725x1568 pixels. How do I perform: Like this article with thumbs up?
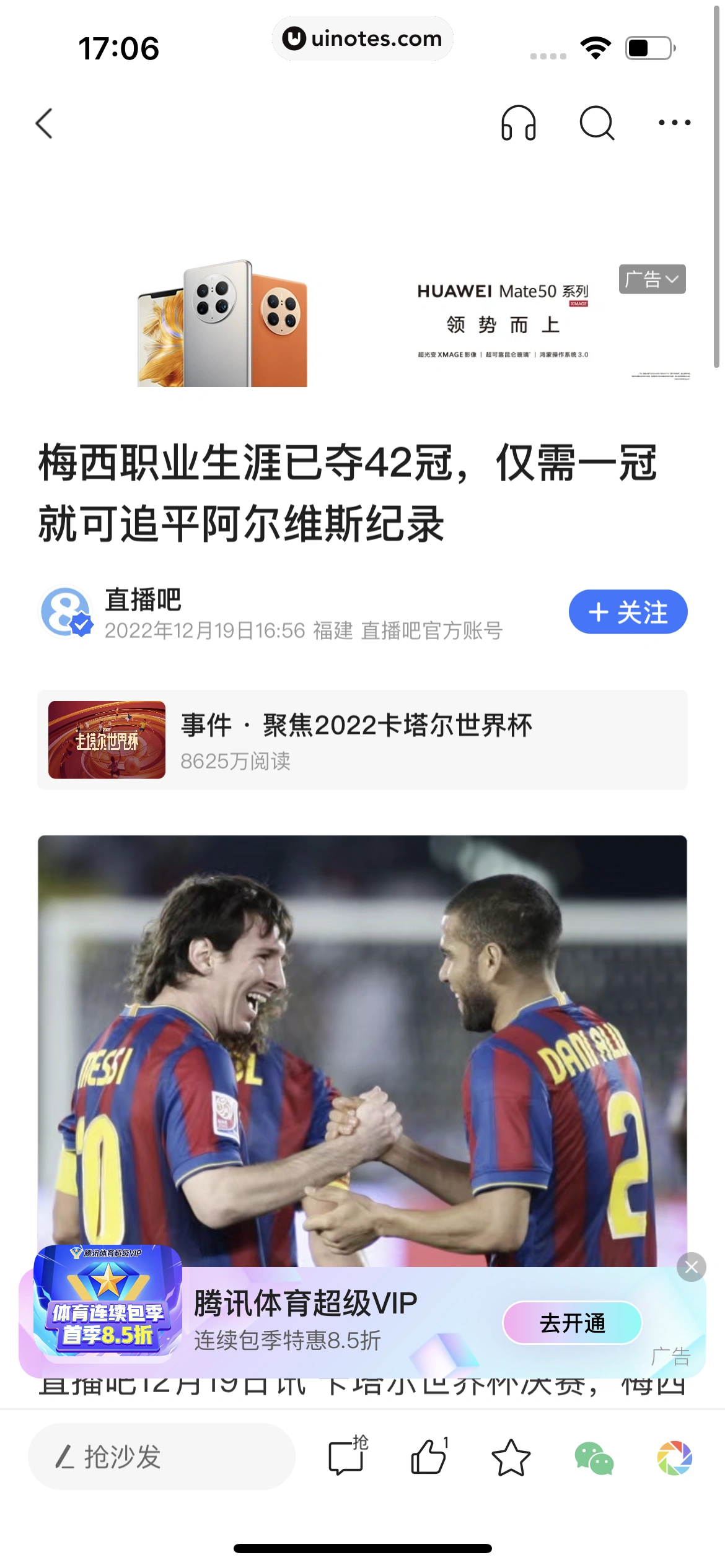point(429,1457)
